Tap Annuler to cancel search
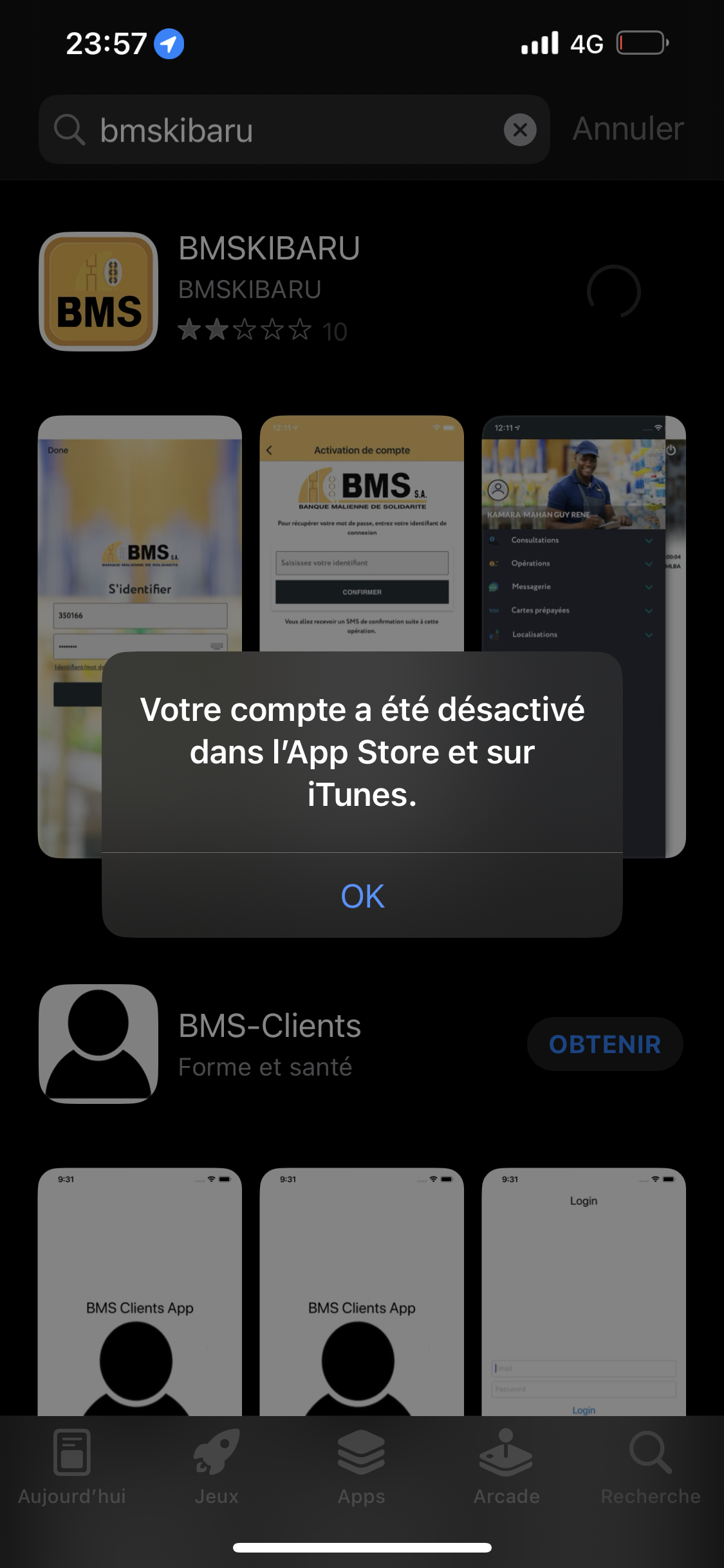This screenshot has height=1568, width=724. (628, 129)
